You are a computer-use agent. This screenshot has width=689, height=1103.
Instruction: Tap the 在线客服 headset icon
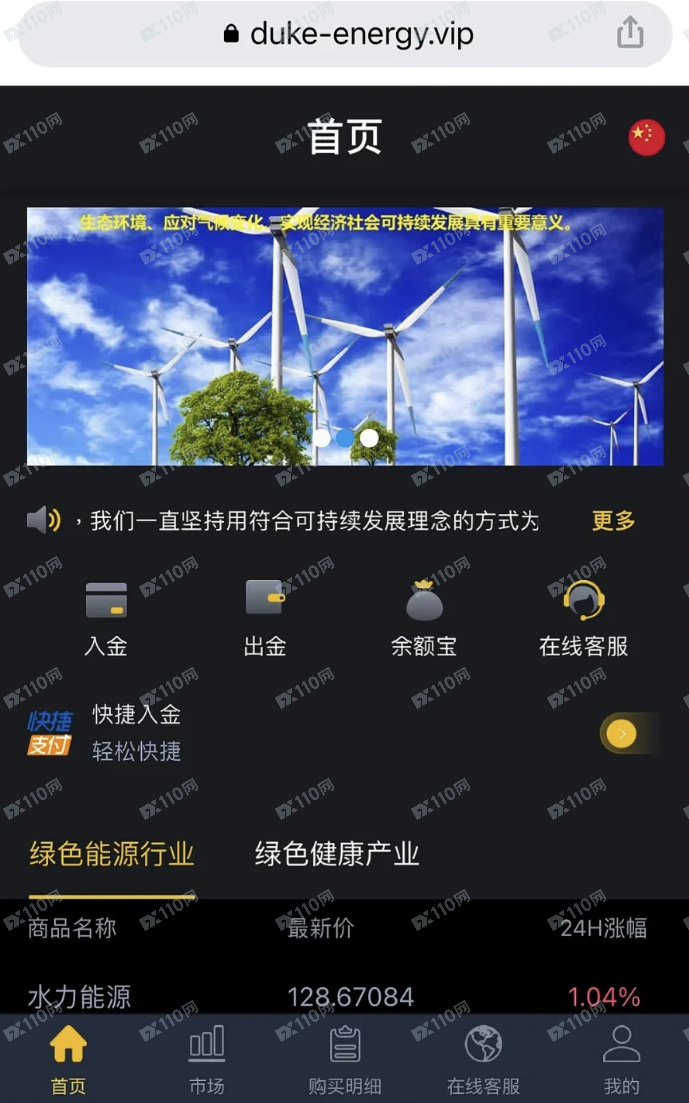click(x=583, y=600)
